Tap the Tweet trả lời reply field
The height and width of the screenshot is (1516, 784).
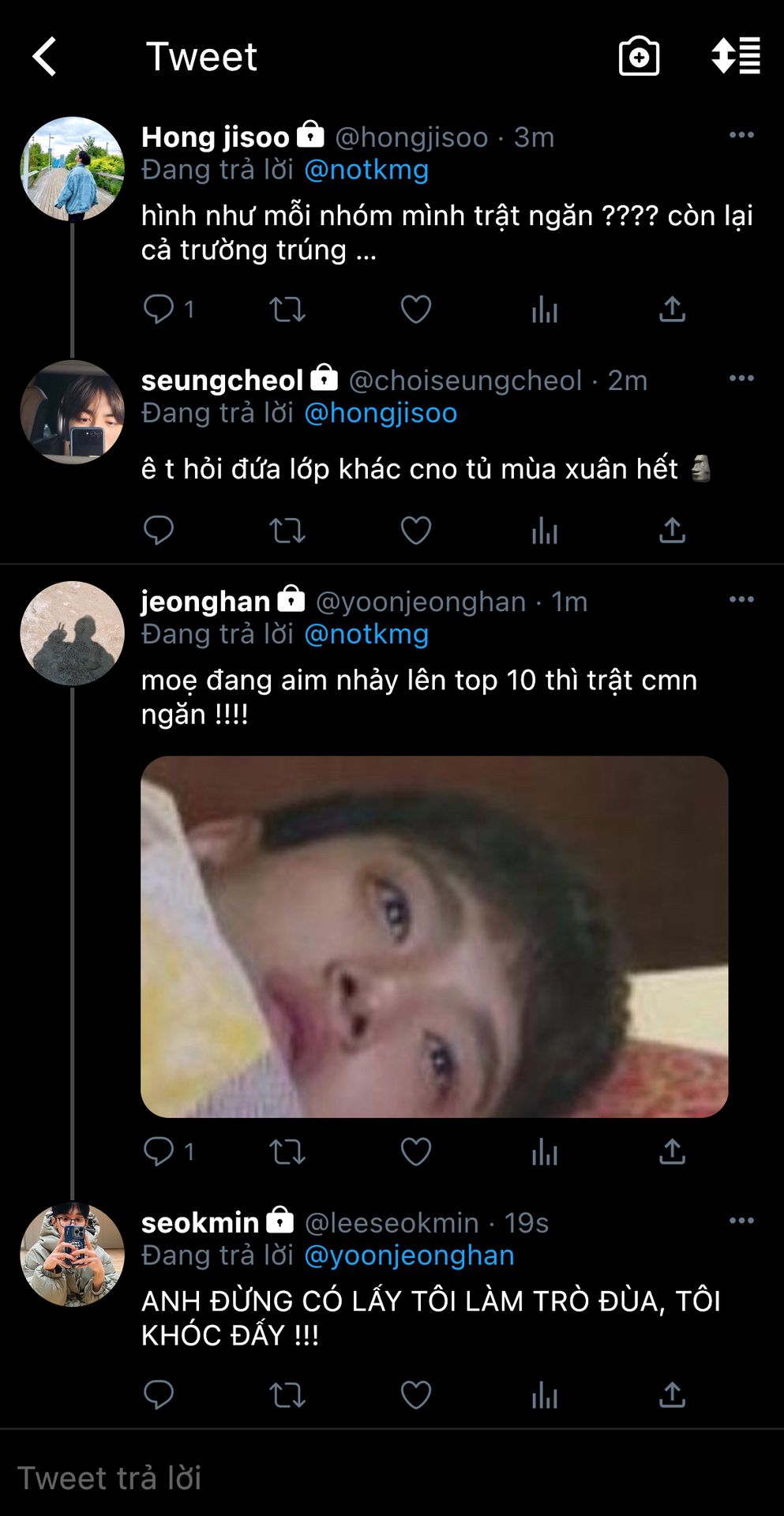[x=392, y=1478]
